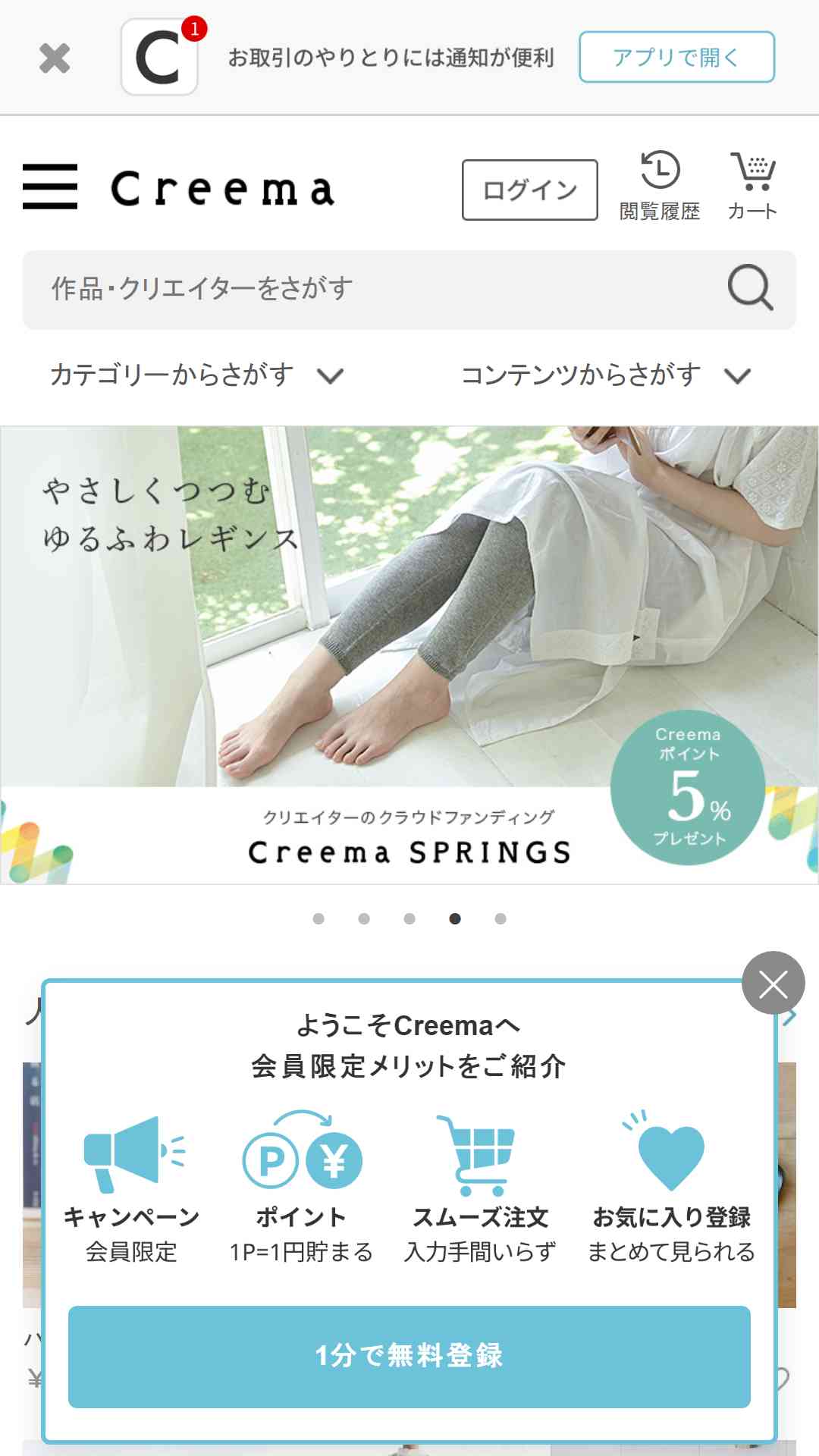
Task: Select the last carousel page dot
Action: 500,918
